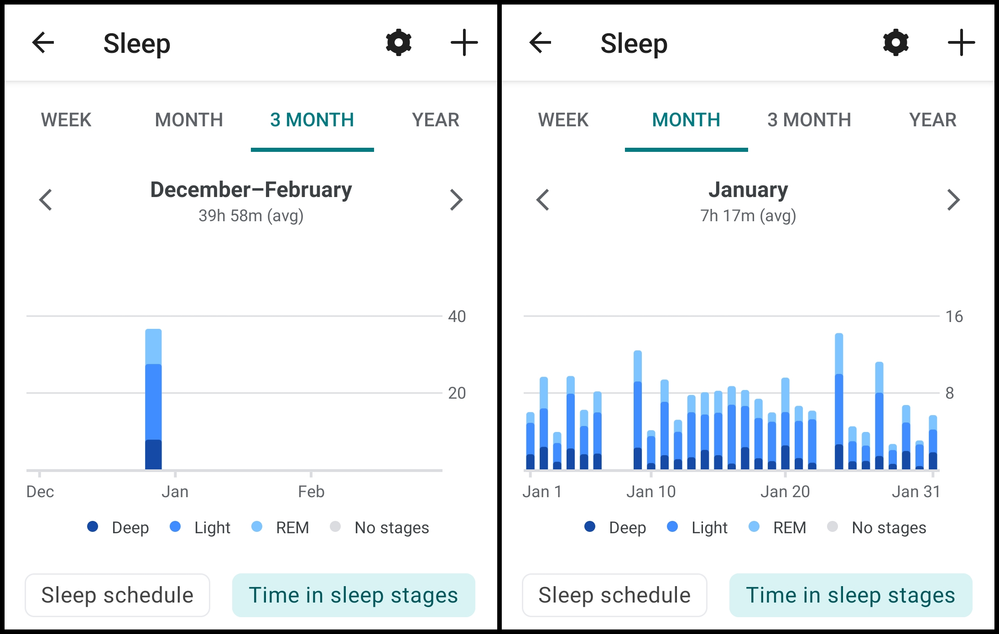Image resolution: width=999 pixels, height=634 pixels.
Task: Tap the plus icon on the January screen
Action: (x=961, y=43)
